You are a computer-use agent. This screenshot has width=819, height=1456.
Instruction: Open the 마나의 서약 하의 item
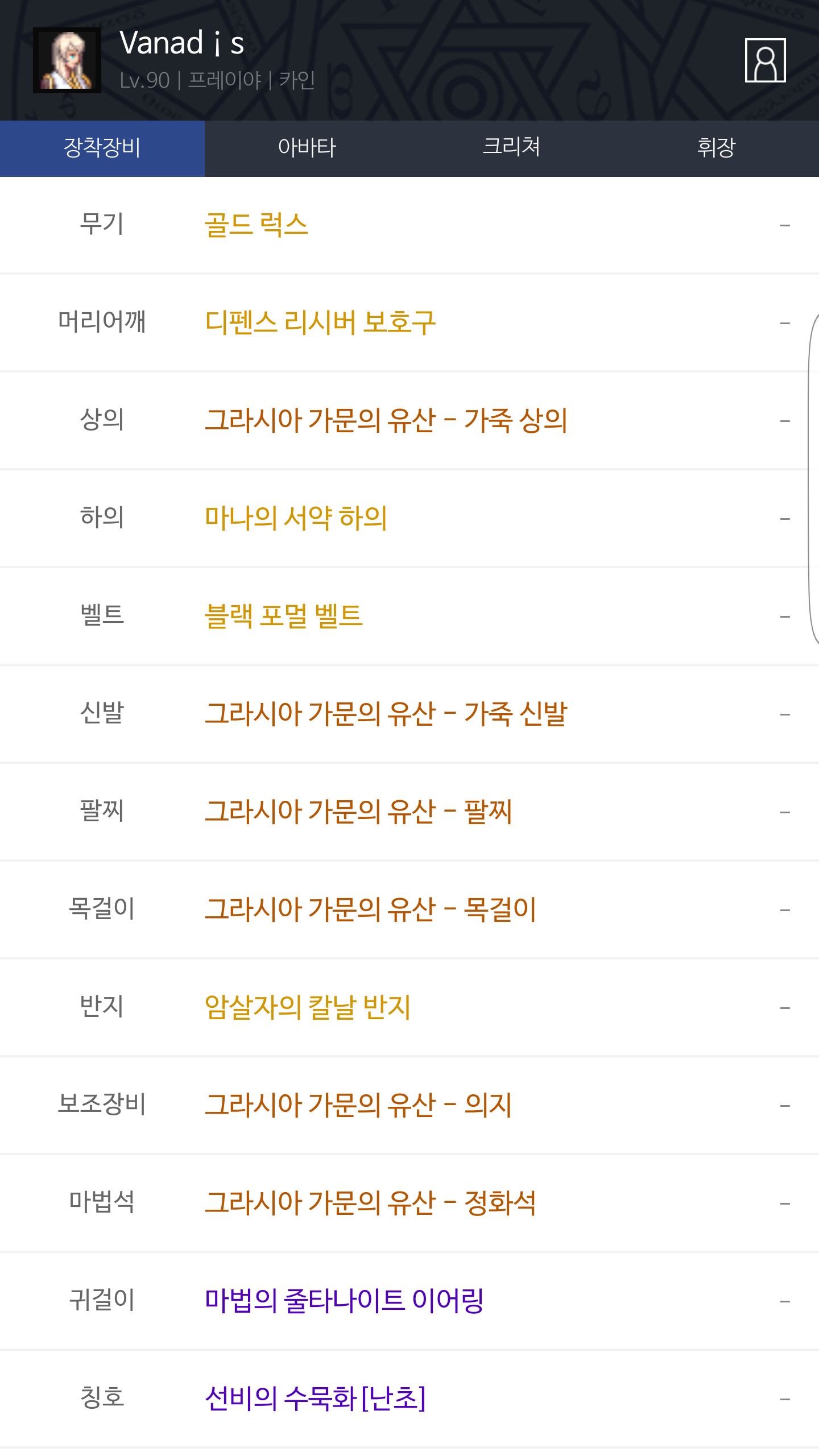tap(296, 518)
